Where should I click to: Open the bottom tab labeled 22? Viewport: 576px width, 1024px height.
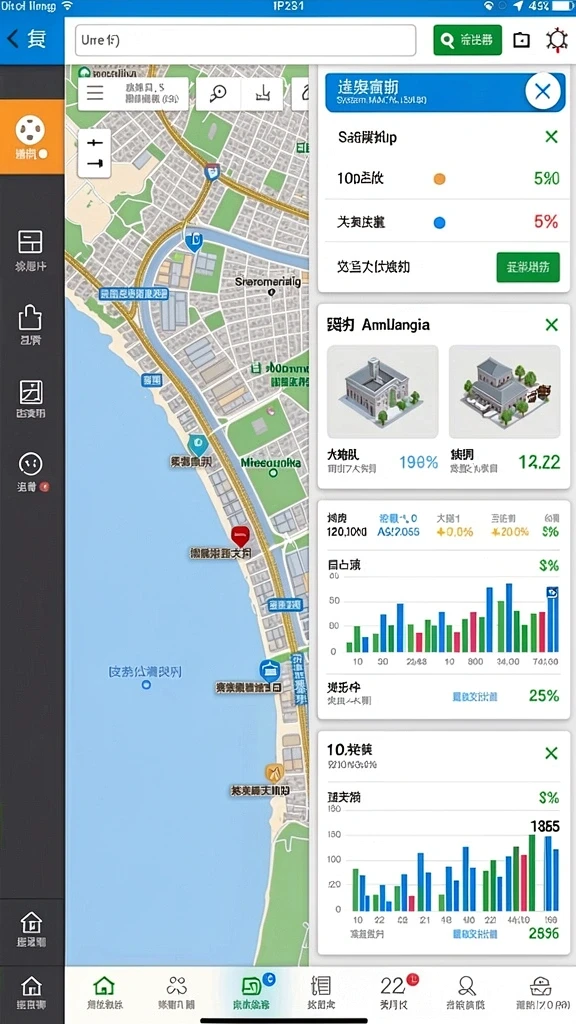tap(396, 993)
